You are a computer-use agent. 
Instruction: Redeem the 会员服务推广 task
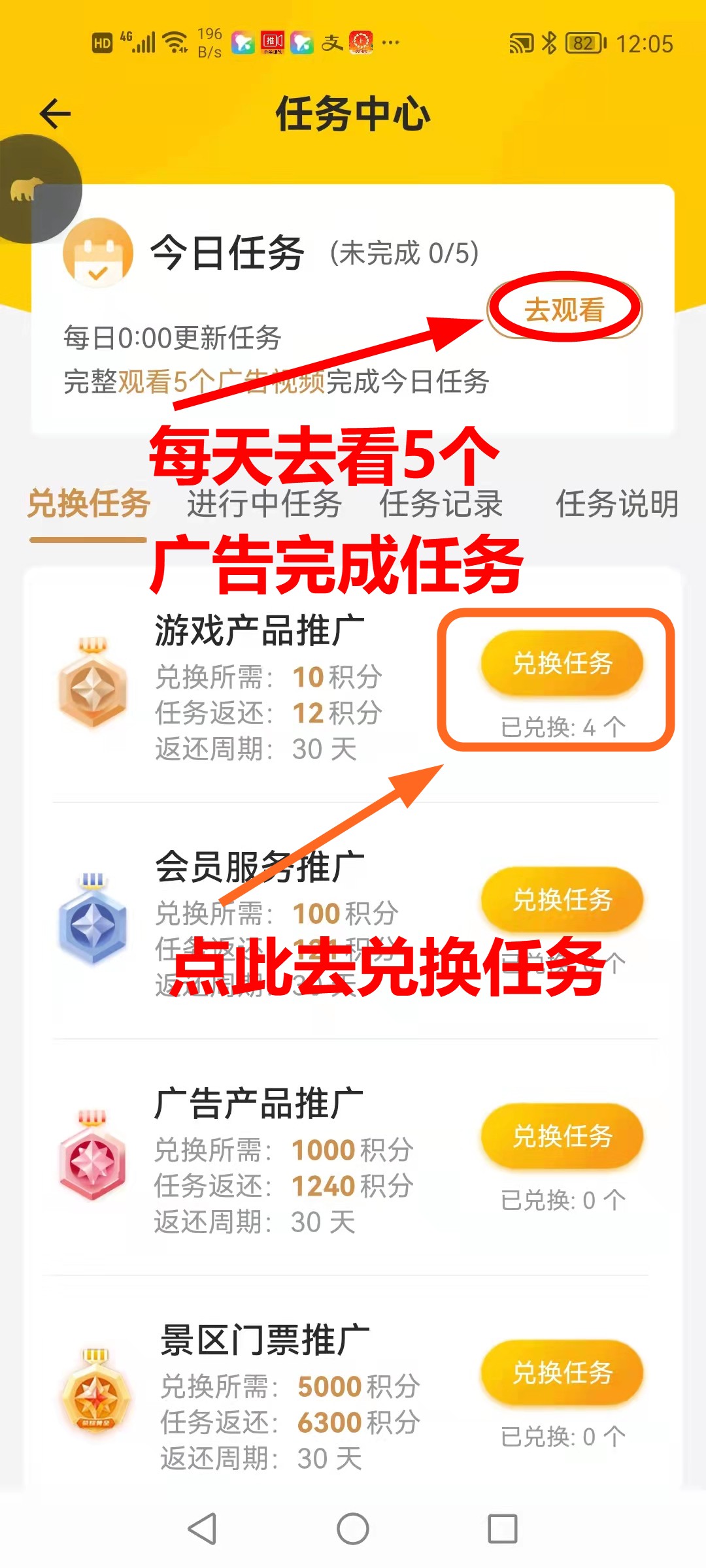562,900
